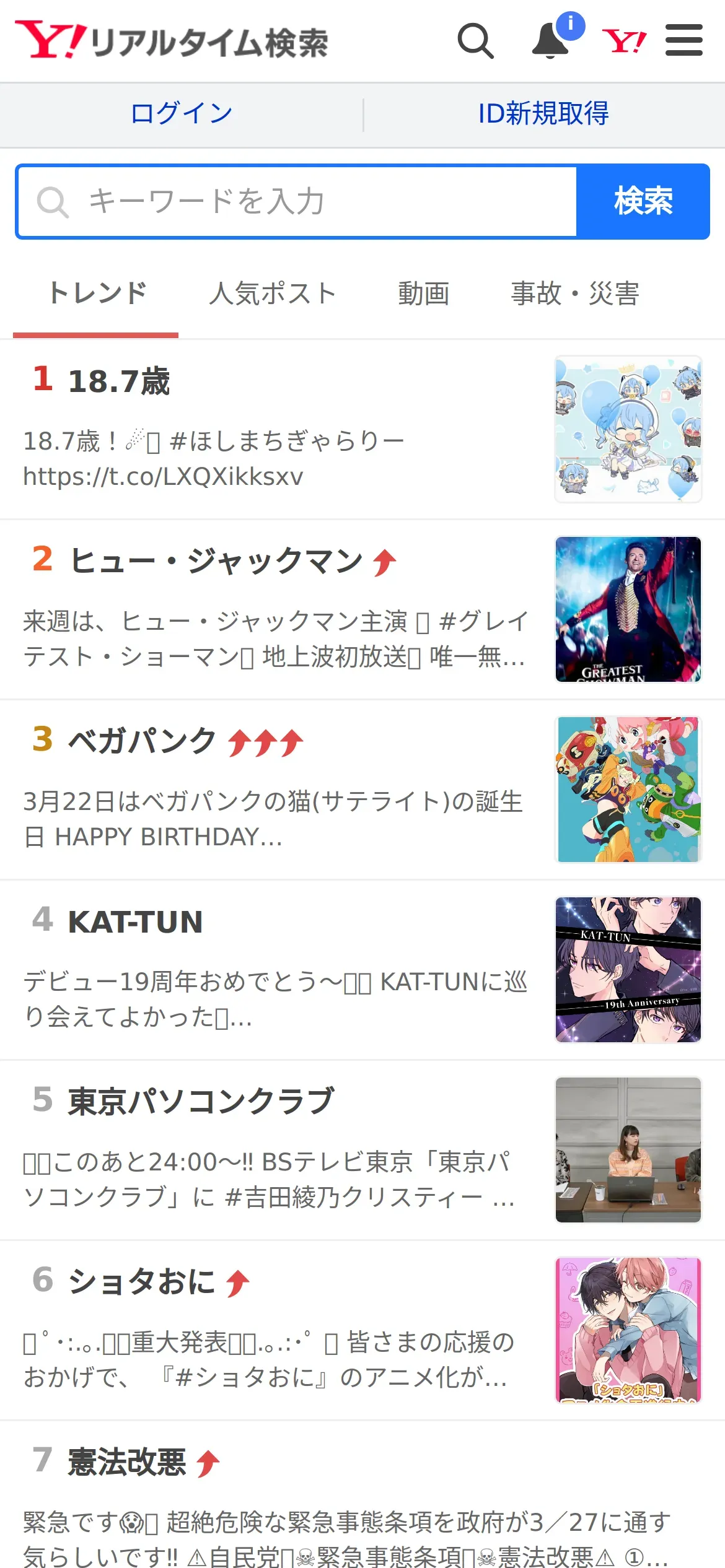The width and height of the screenshot is (725, 1568).
Task: Open trend #7 憲法改悪
Action: point(126,1462)
